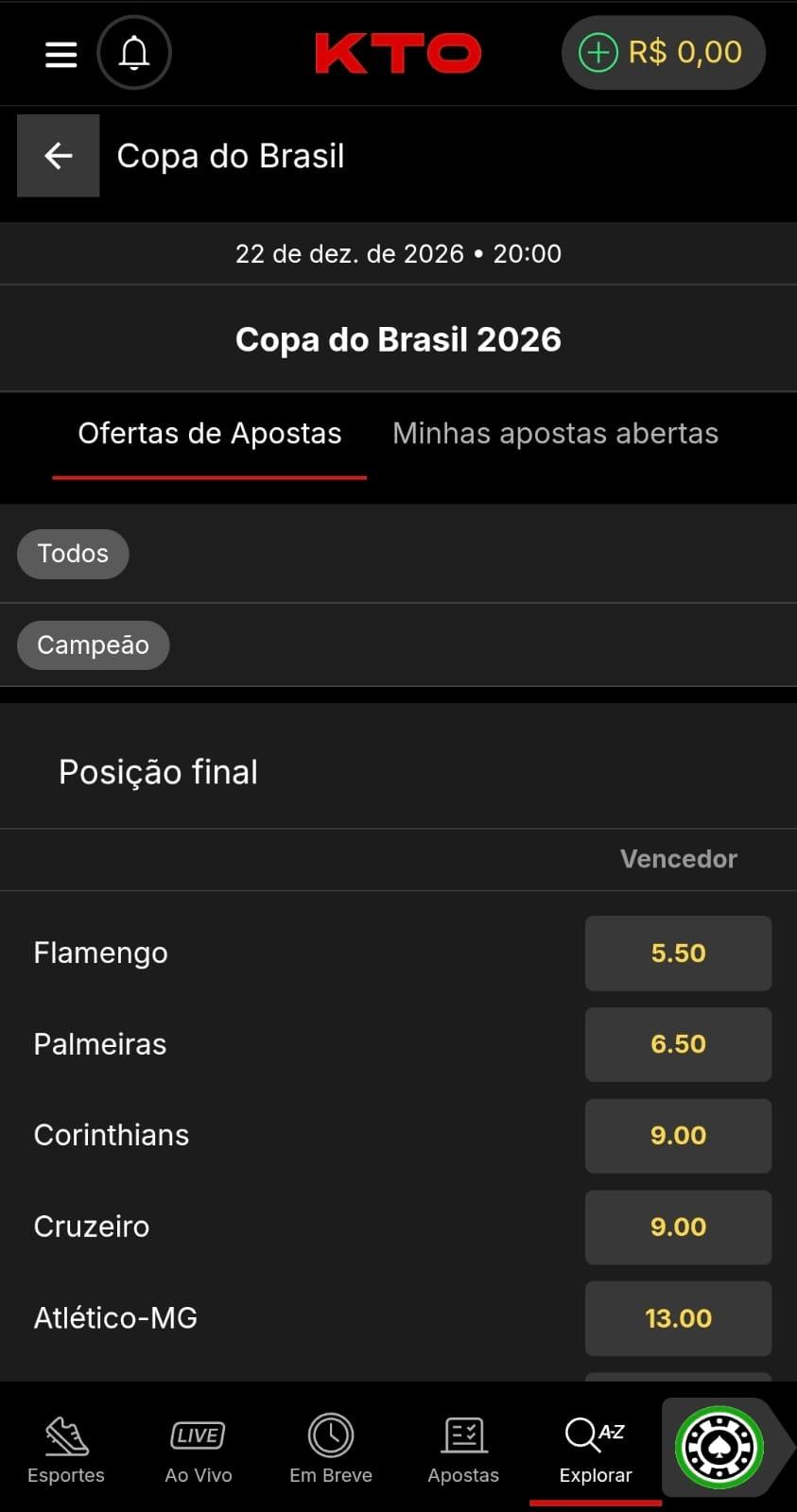Open the Em Breve upcoming events section
The width and height of the screenshot is (797, 1512).
(330, 1448)
